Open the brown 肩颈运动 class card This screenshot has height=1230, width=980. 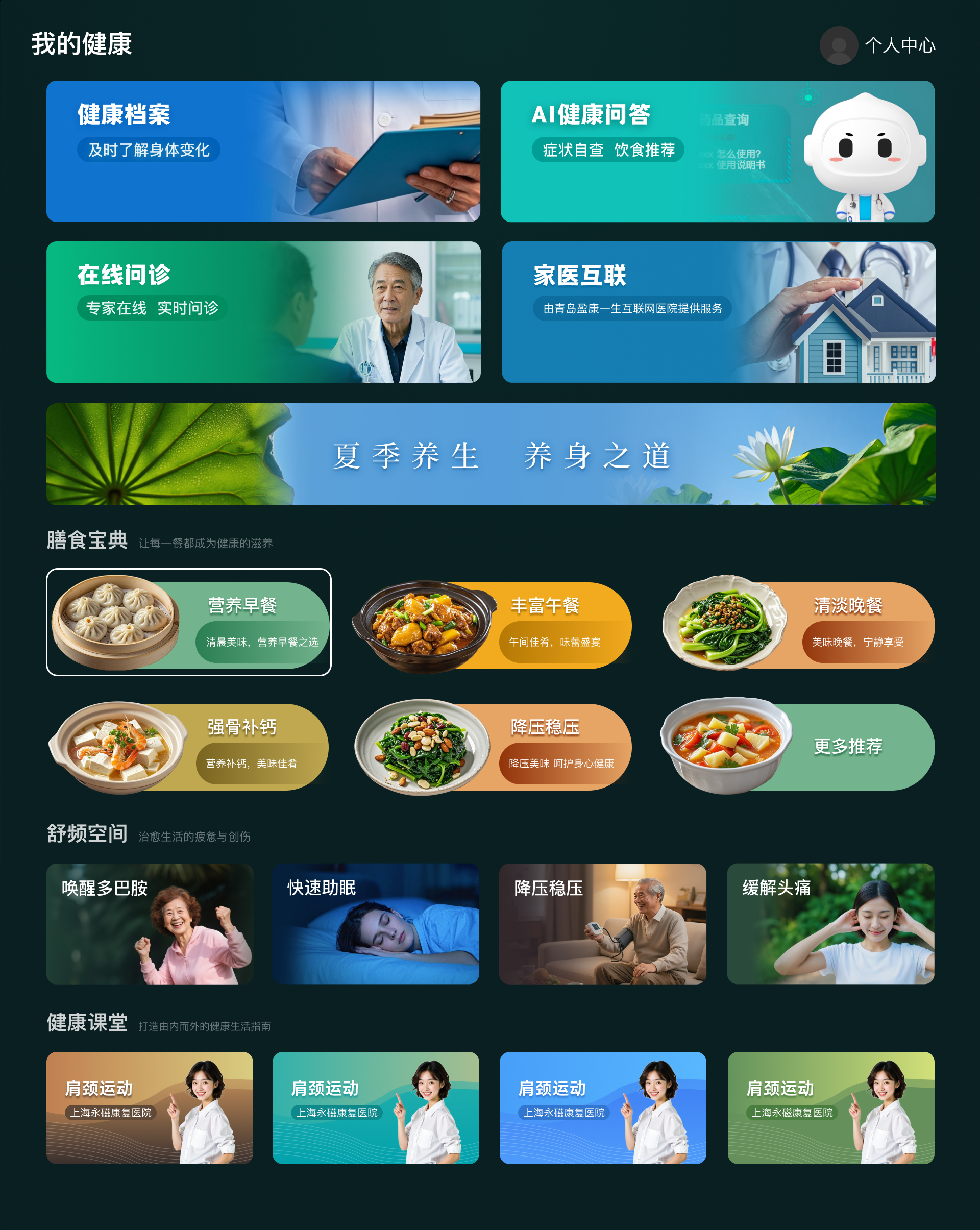[x=150, y=1108]
